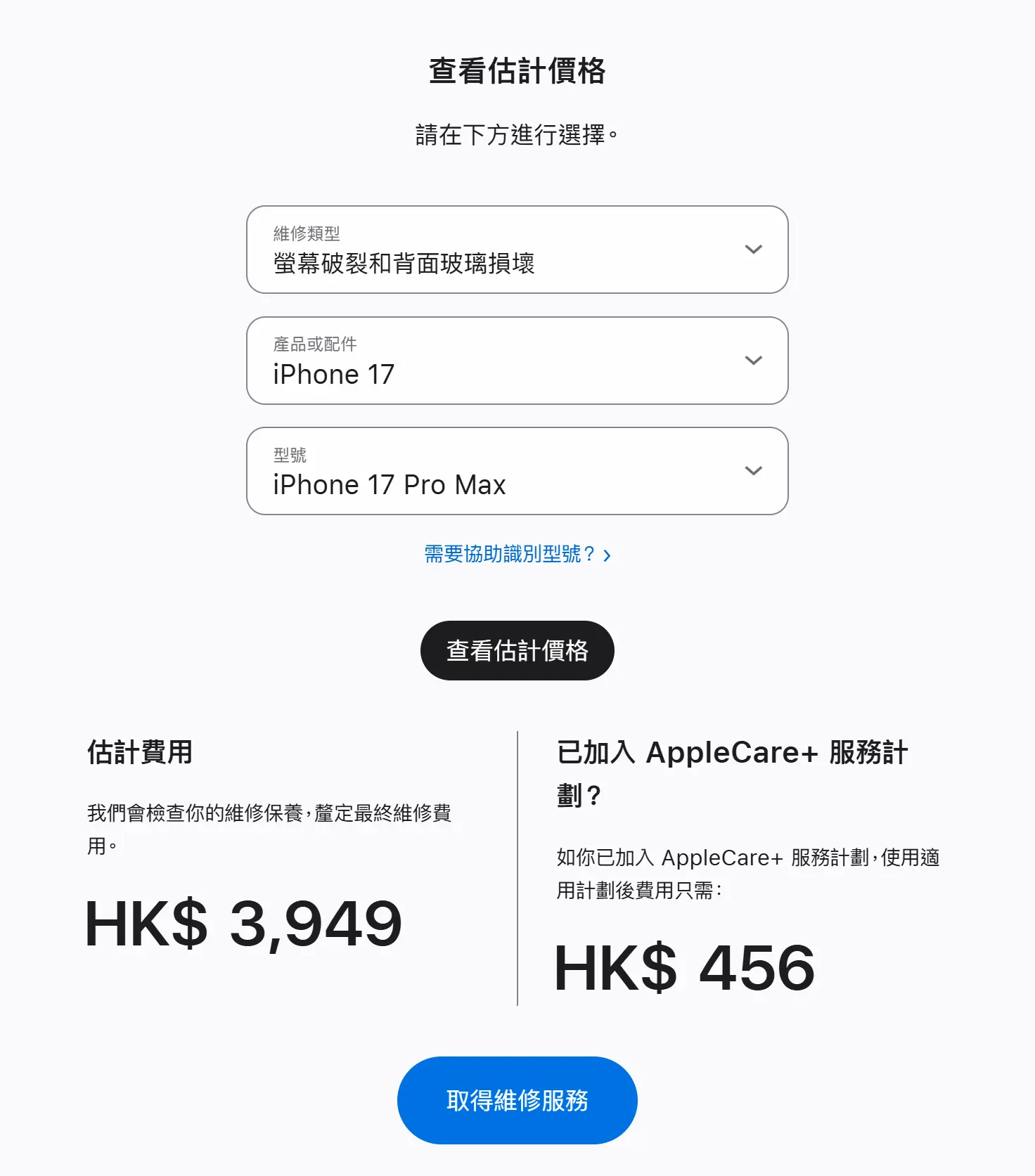Expand the 產品或配件 product dropdown

(517, 361)
